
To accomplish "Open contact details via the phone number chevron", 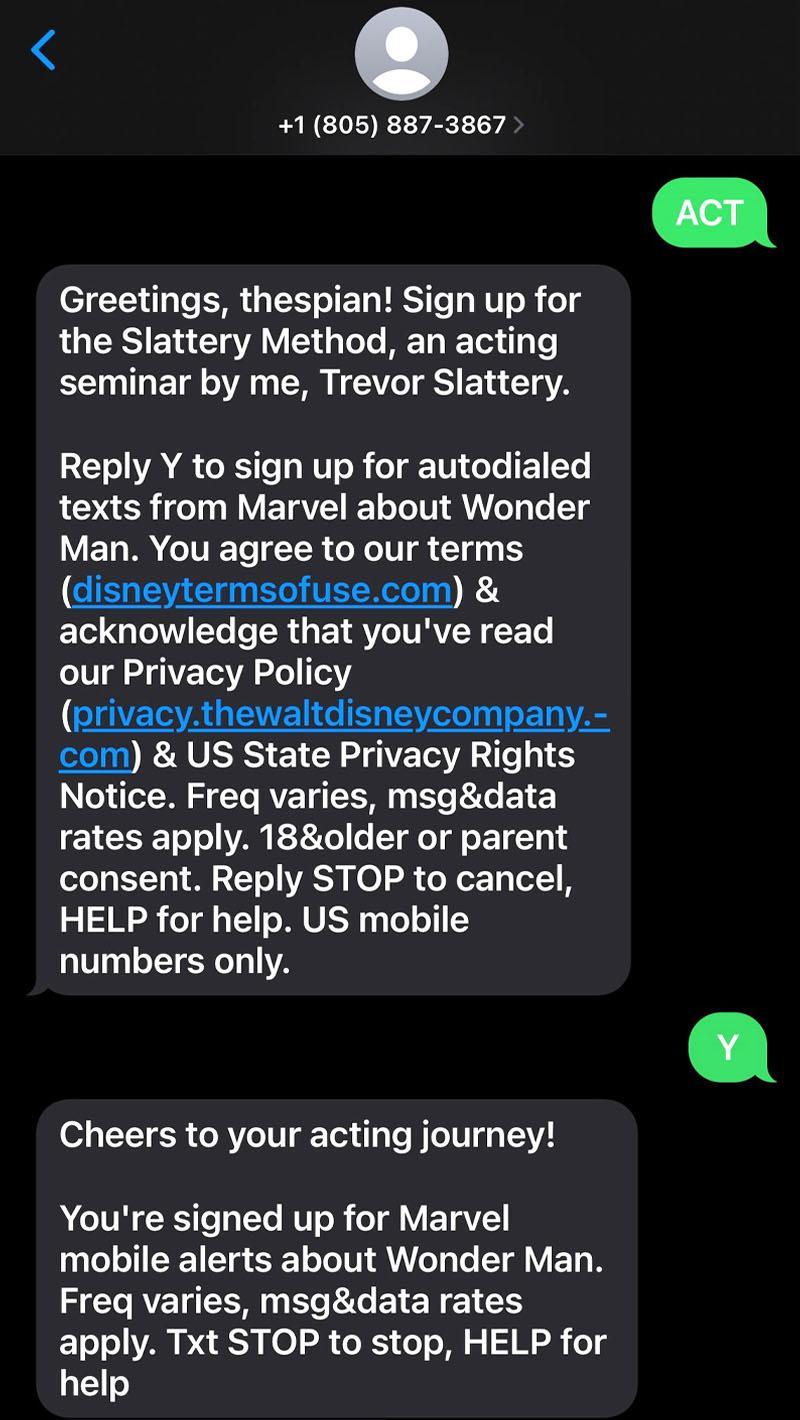I will click(x=518, y=127).
